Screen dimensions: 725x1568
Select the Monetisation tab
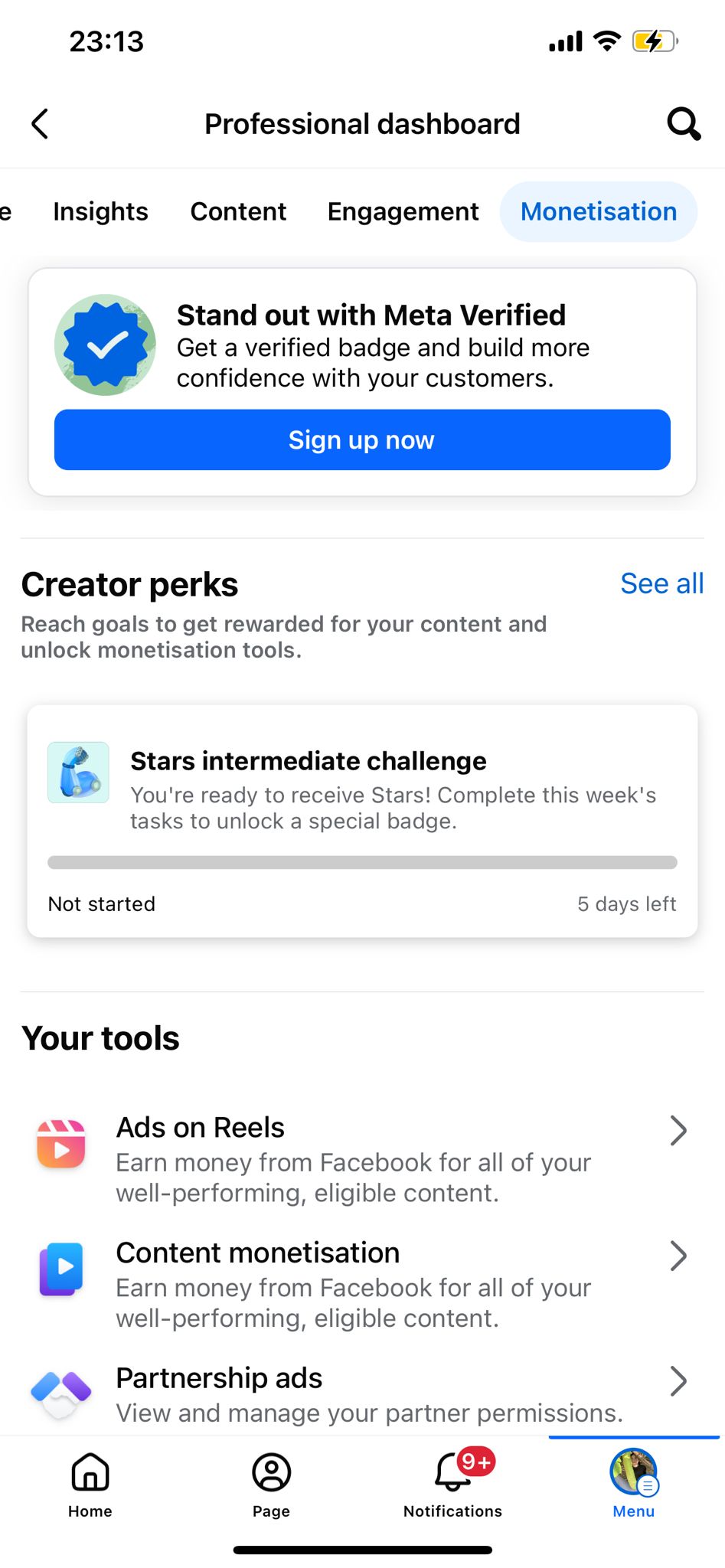tap(599, 211)
